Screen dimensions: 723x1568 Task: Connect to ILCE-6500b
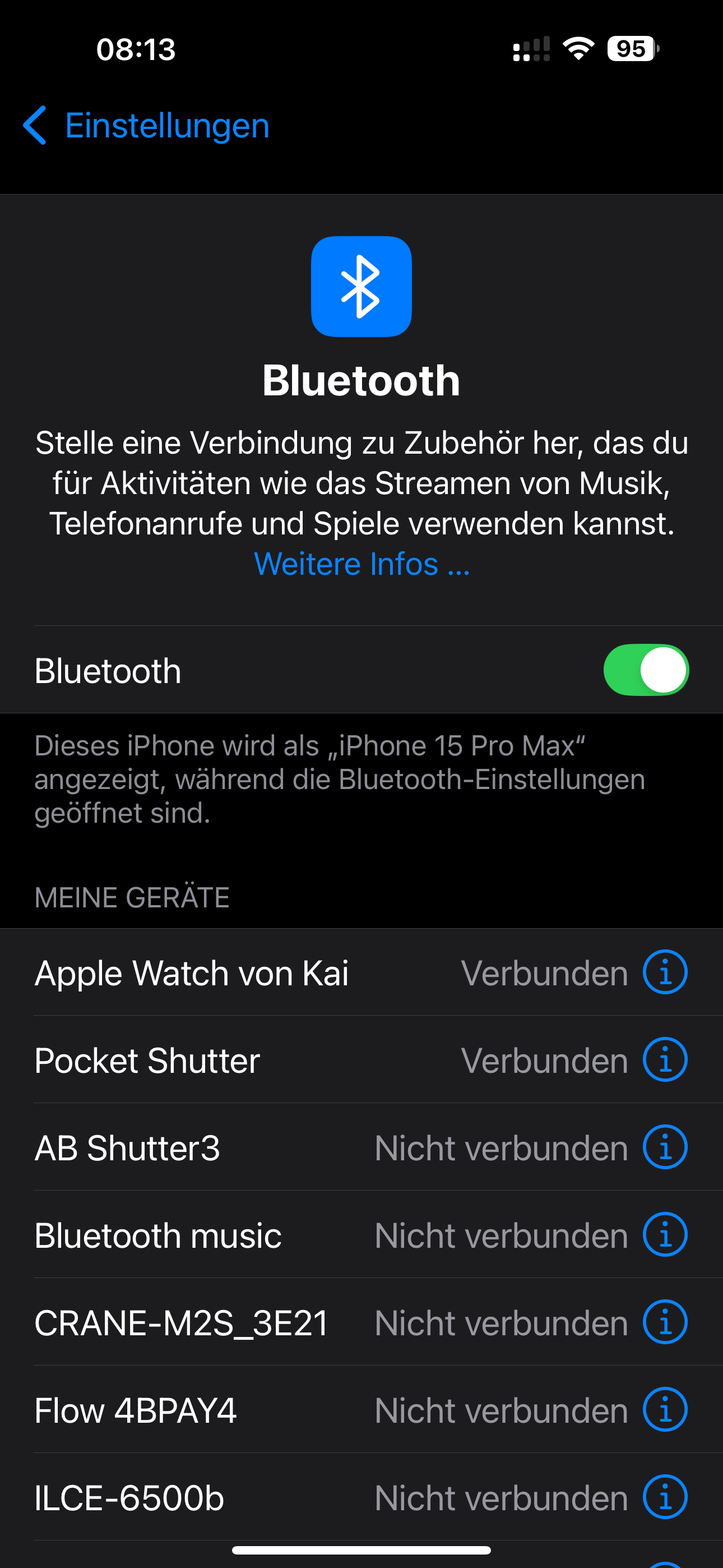[129, 1498]
